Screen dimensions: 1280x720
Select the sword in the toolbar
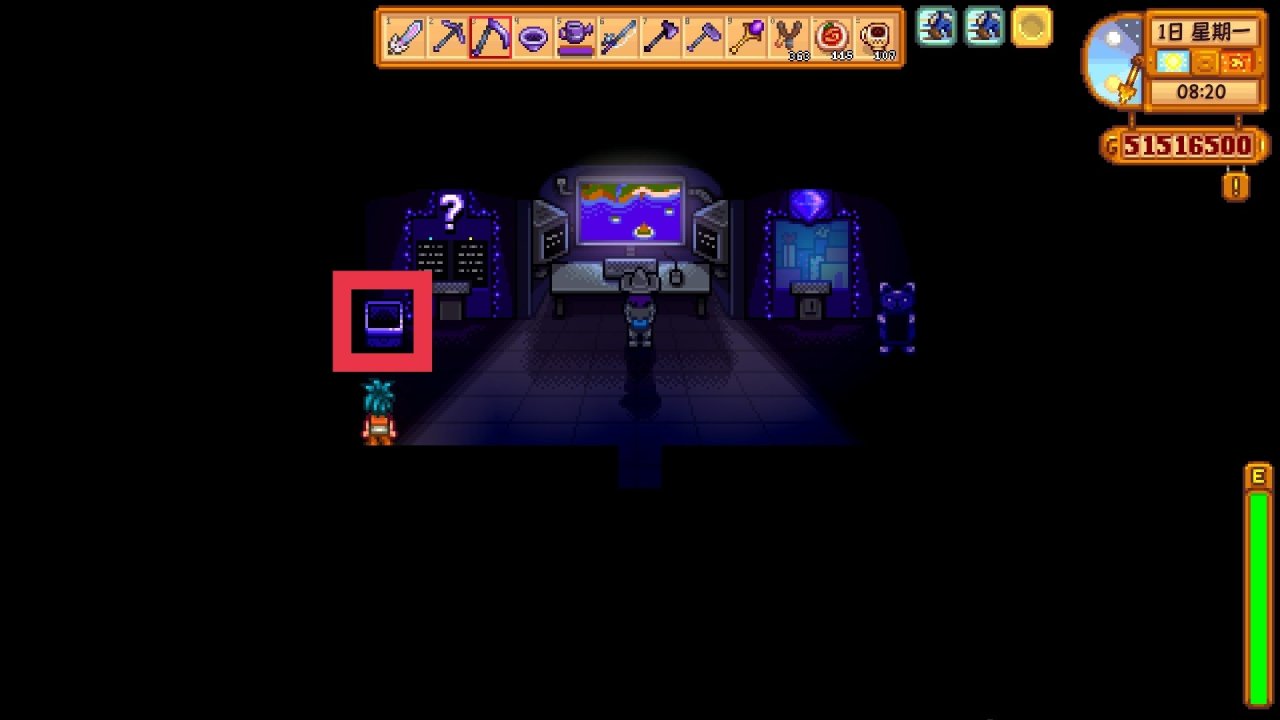(405, 38)
